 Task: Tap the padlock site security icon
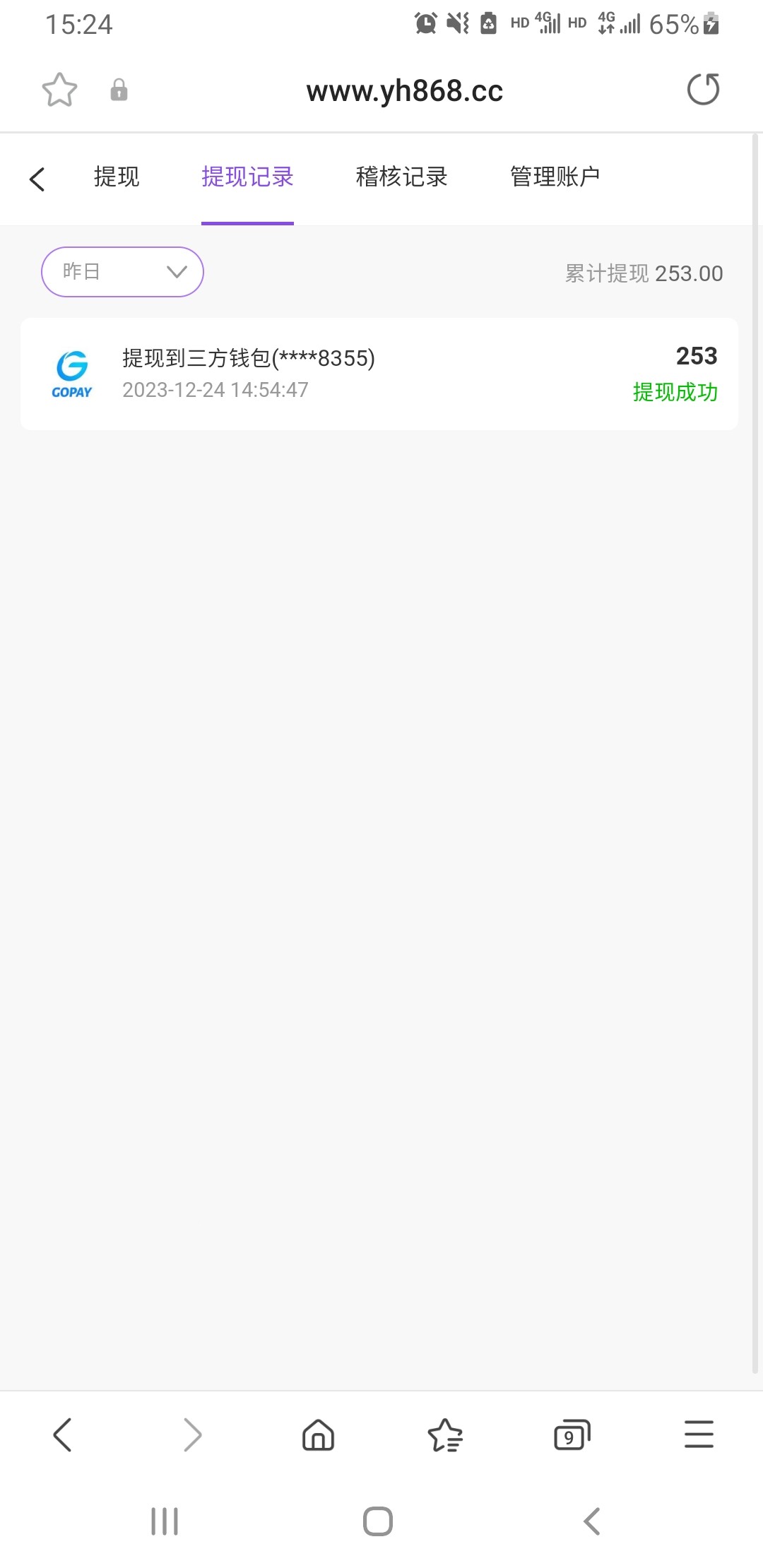[119, 90]
